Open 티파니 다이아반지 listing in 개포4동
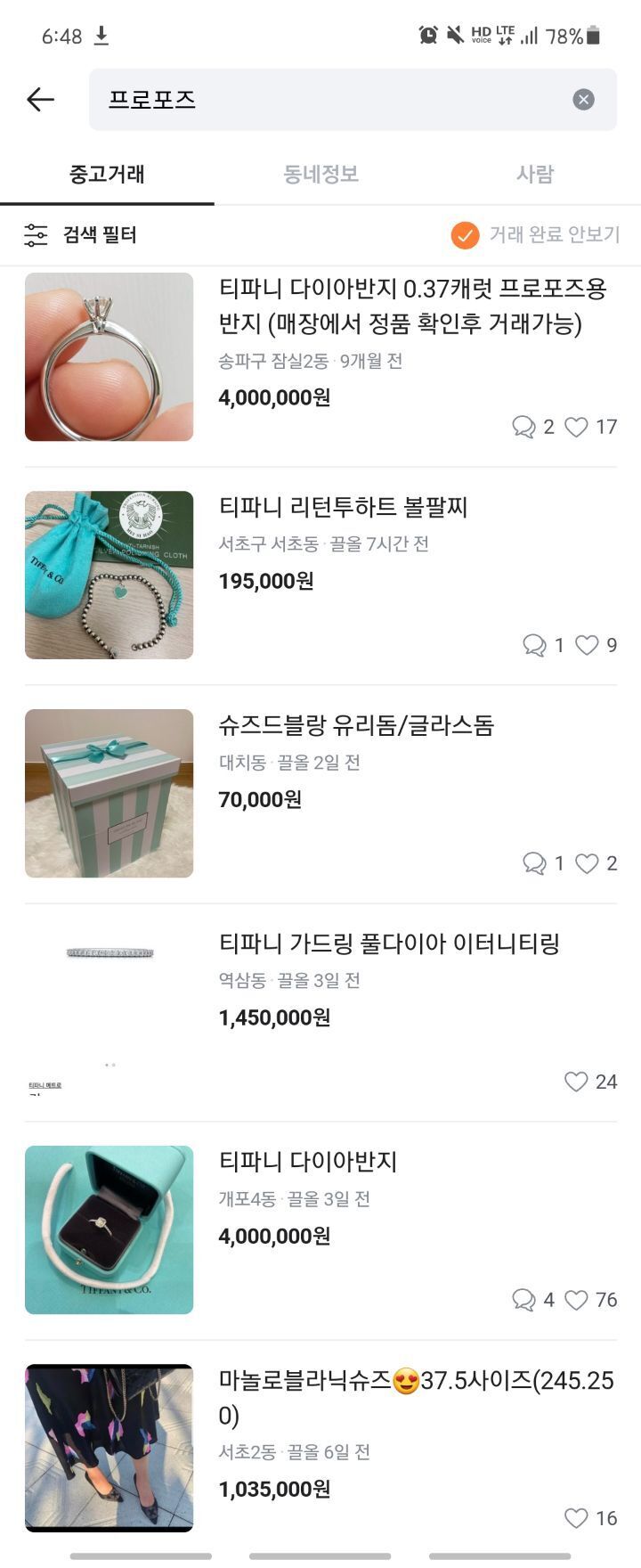 point(308,1163)
